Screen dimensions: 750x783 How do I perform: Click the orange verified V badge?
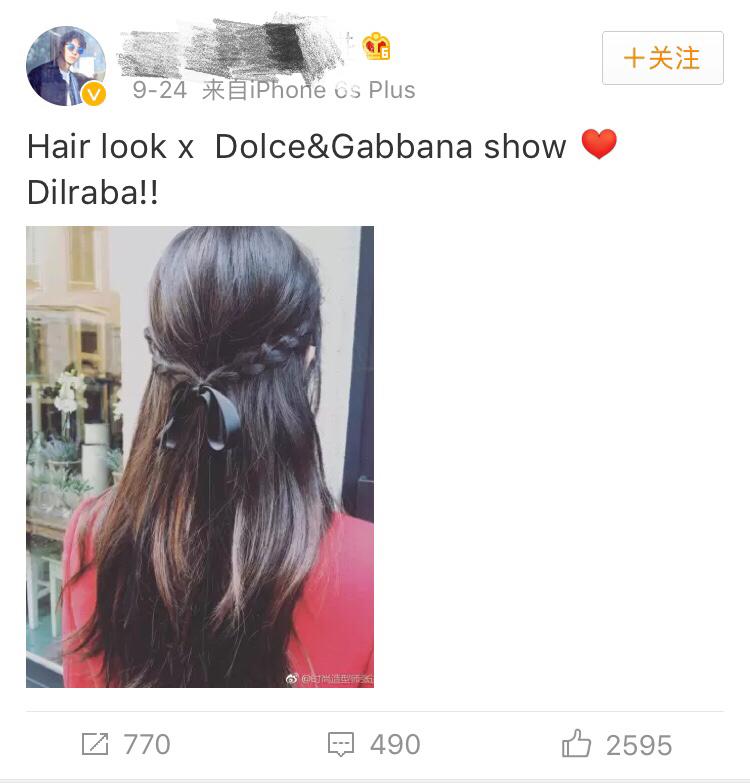94,93
